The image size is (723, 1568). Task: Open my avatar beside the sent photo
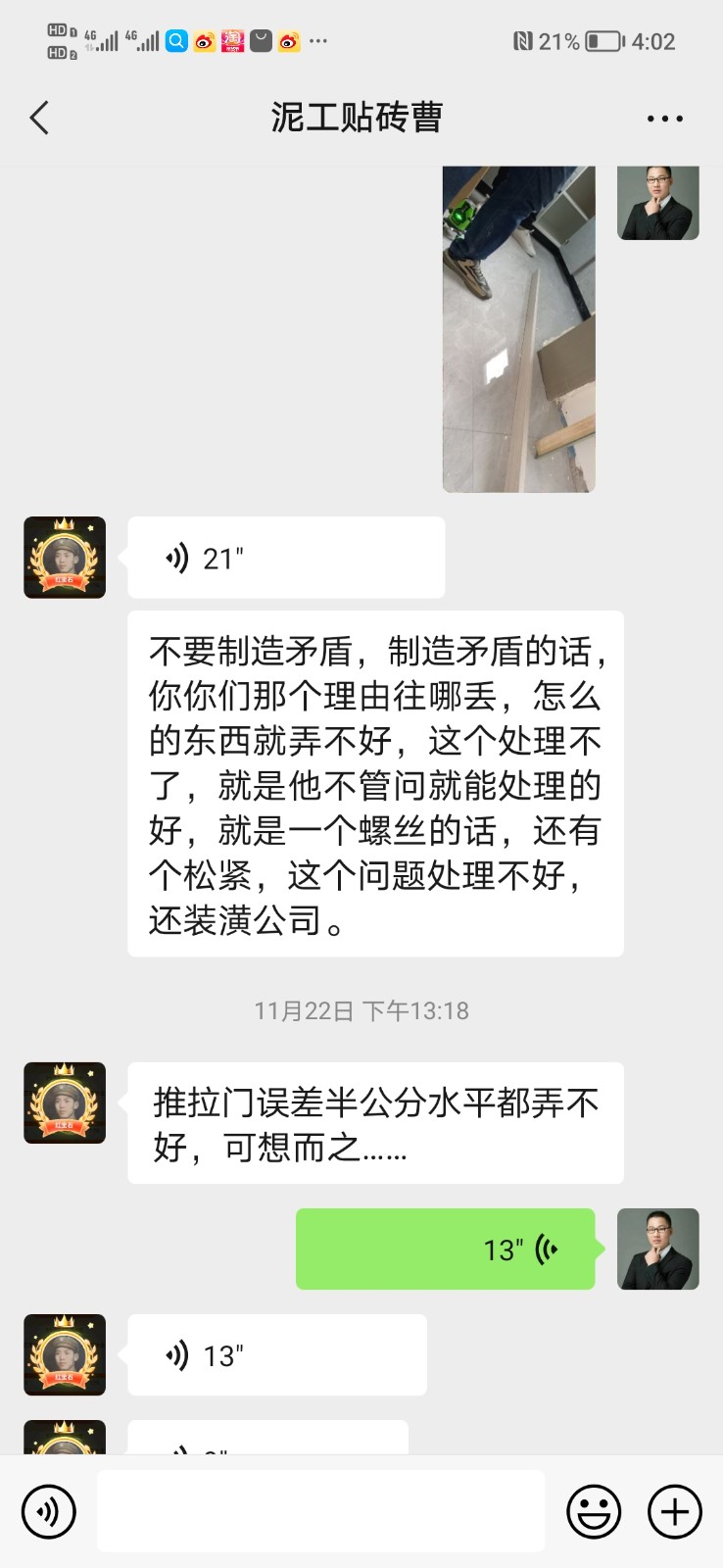pos(657,203)
